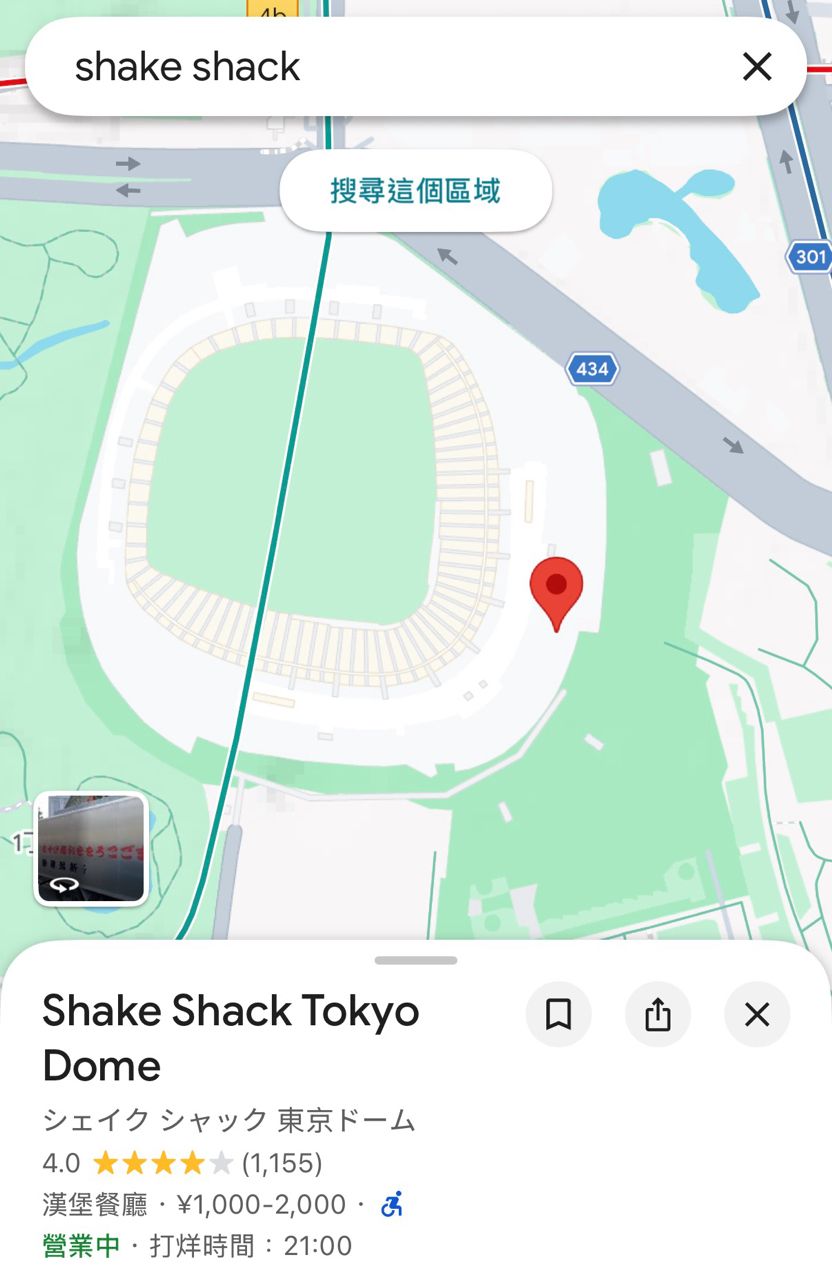Save Shake Shack Tokyo Dome with bookmark icon
Screen dimensions: 832x1280
pyautogui.click(x=558, y=1015)
